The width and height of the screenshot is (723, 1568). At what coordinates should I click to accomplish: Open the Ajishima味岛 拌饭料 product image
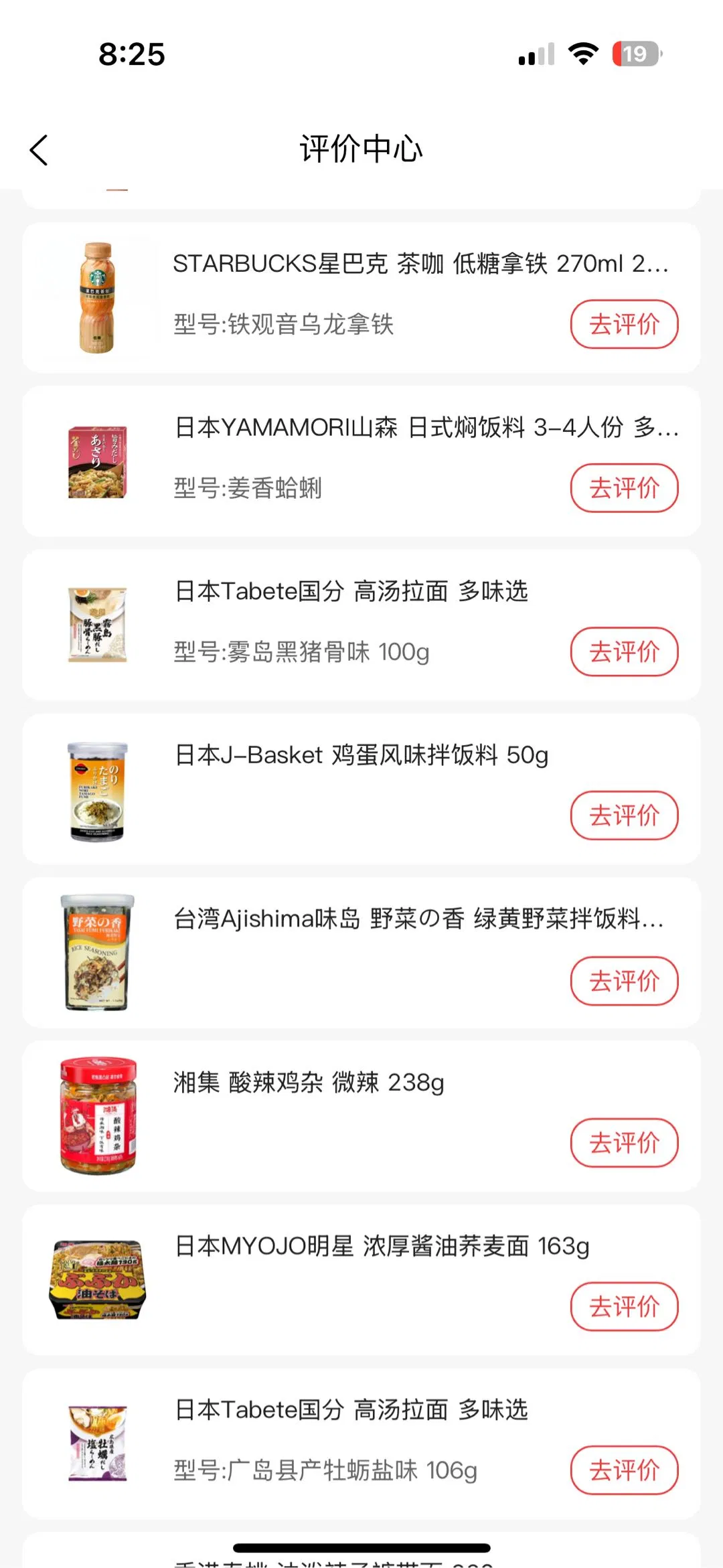[x=98, y=952]
